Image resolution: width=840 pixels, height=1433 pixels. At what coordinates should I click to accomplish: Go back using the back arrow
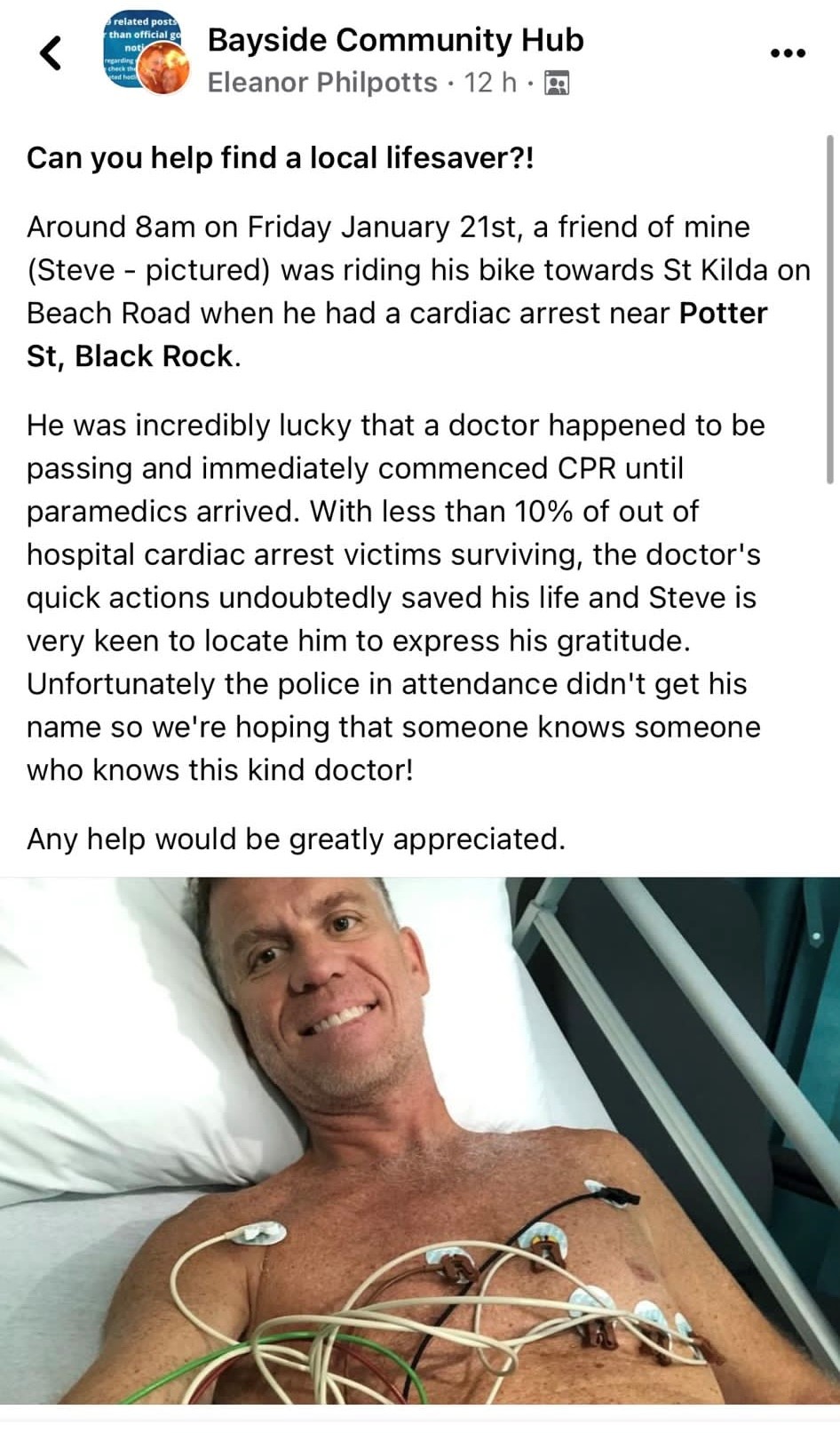(x=52, y=52)
